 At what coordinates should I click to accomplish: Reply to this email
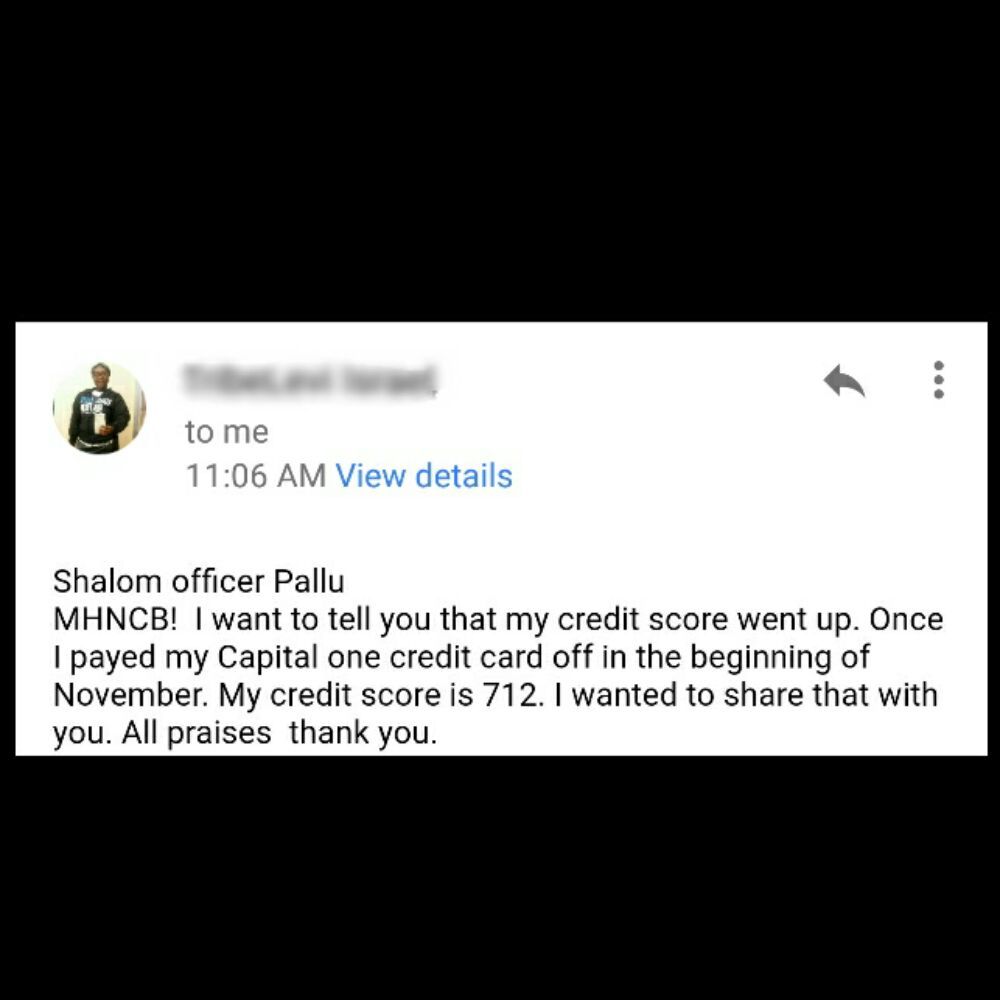pos(844,381)
